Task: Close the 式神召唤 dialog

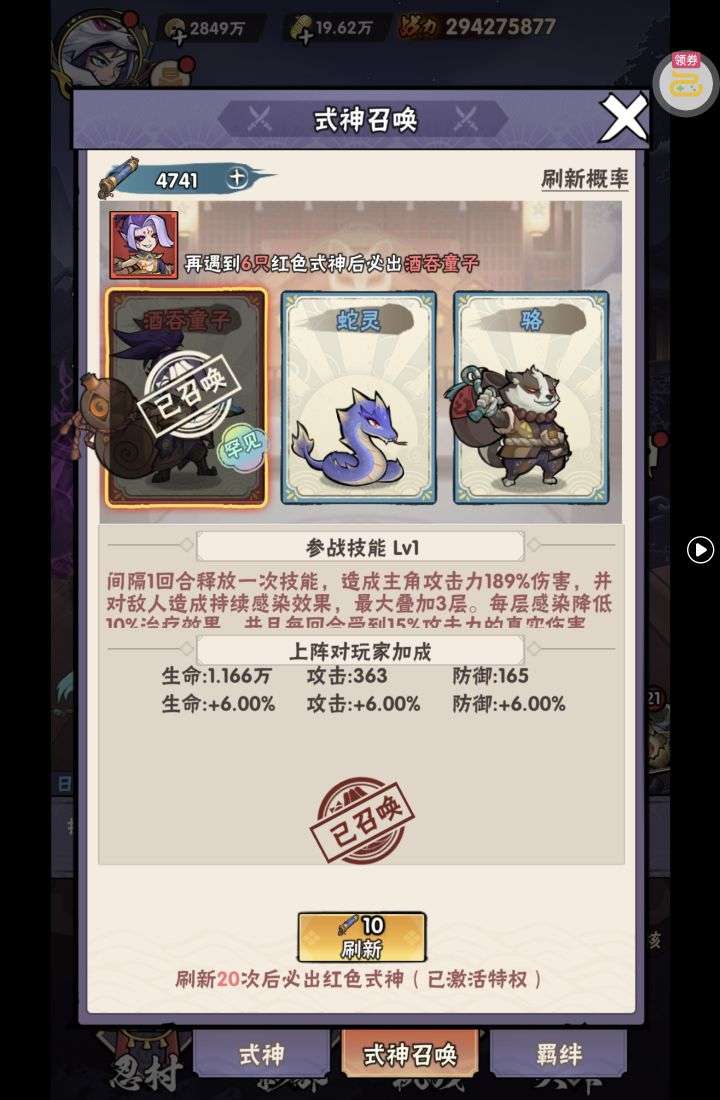Action: pos(624,119)
